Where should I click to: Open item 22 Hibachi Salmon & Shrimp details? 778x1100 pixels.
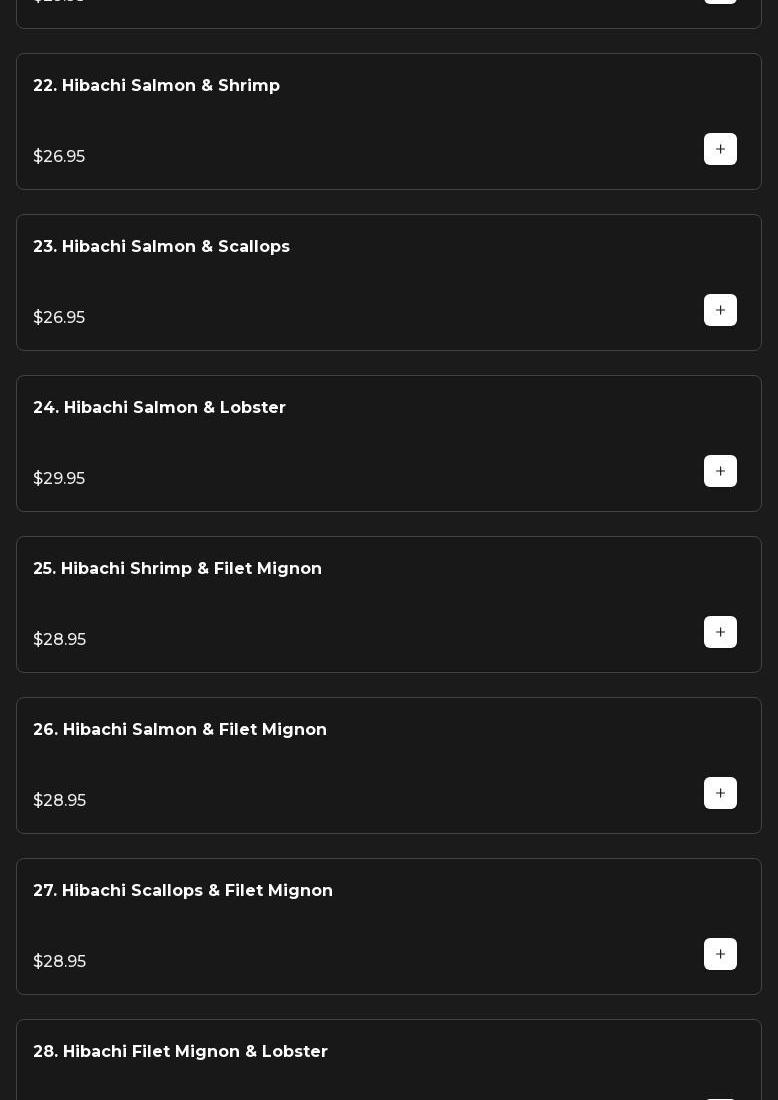[156, 86]
